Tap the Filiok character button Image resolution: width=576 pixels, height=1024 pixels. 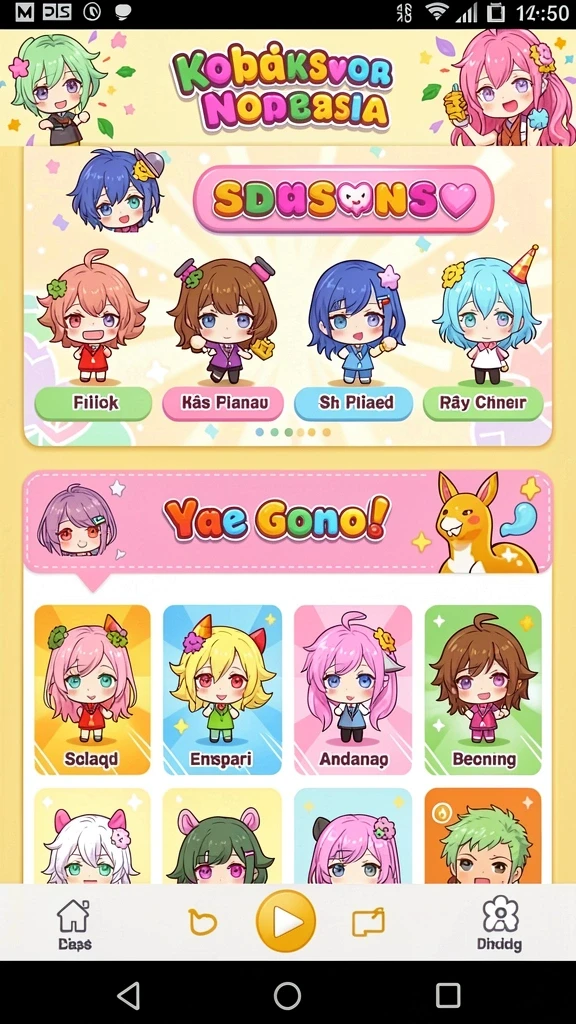93,403
